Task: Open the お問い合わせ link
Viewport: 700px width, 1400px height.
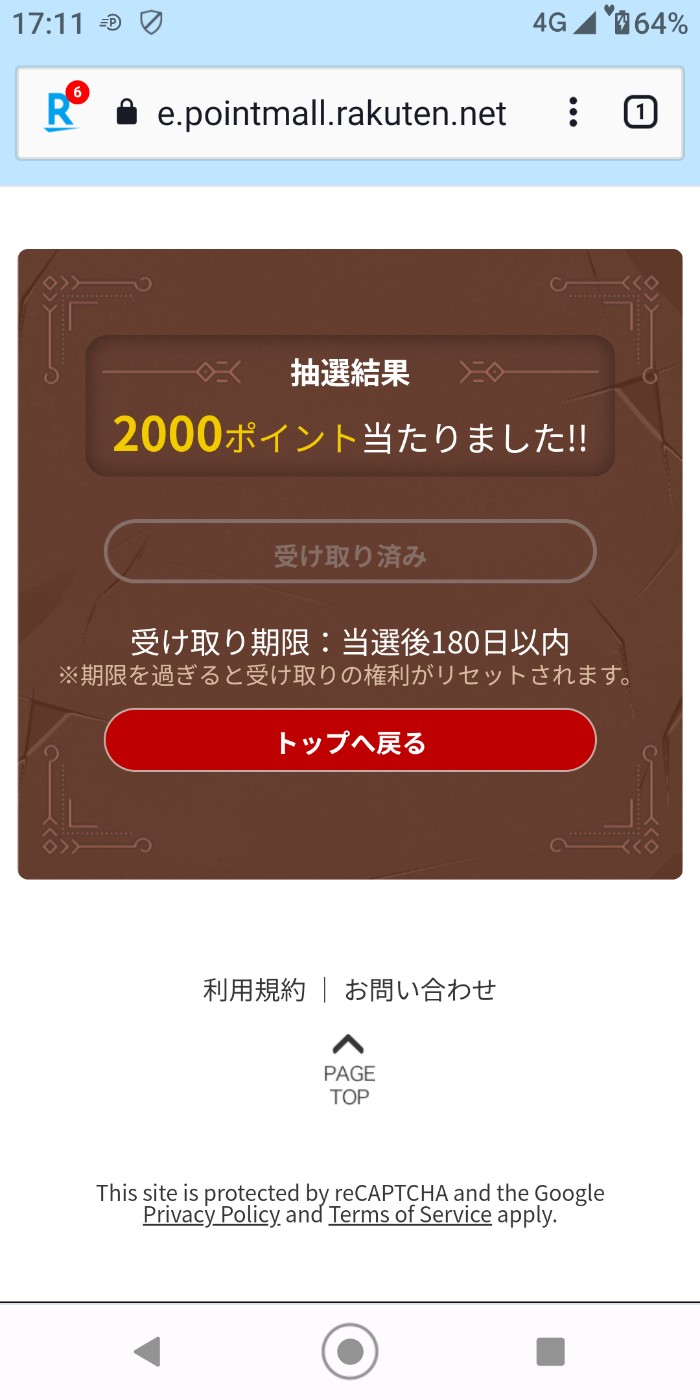Action: (420, 990)
